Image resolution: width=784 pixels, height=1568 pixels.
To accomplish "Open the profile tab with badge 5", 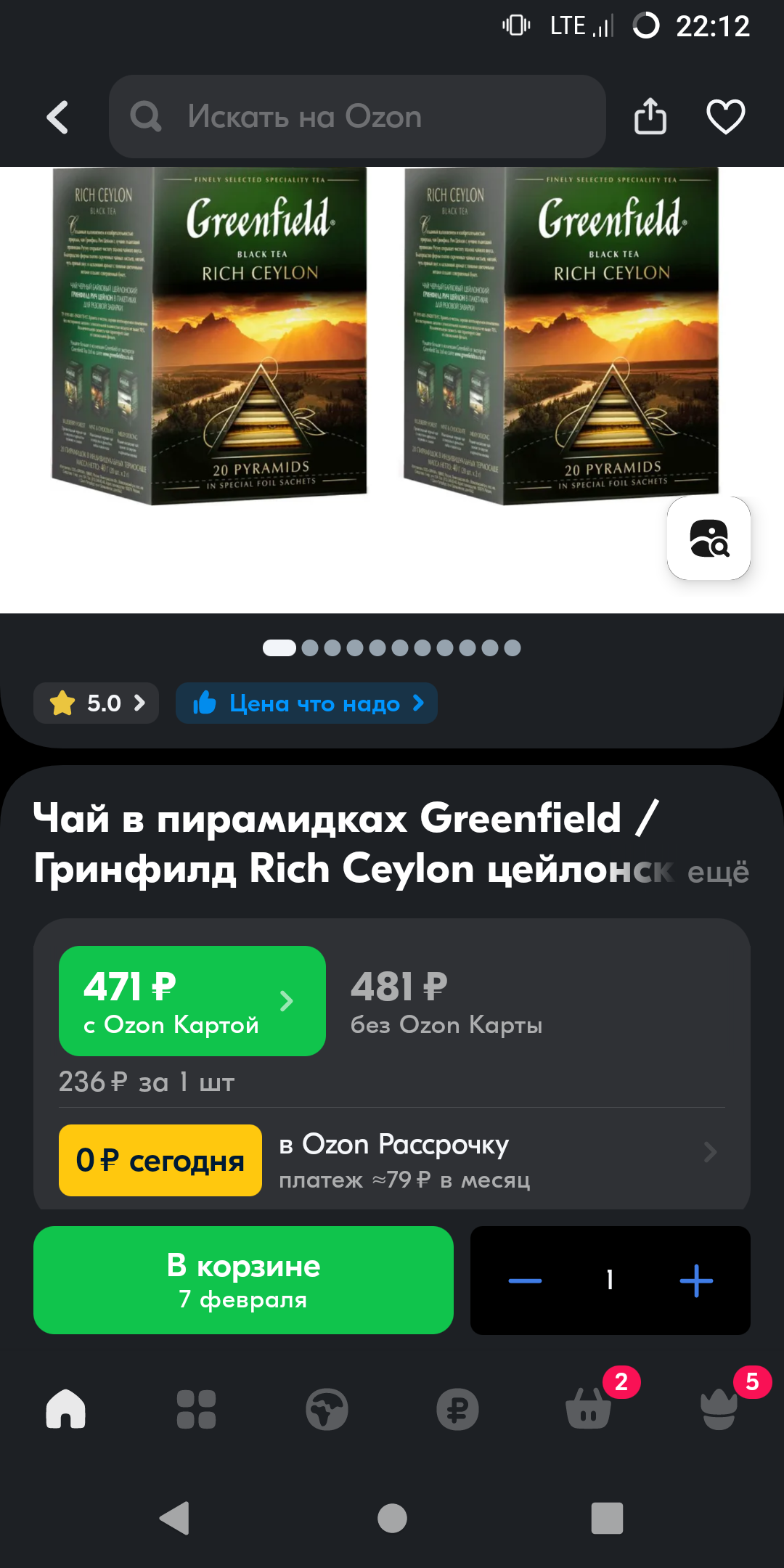I will [x=719, y=1408].
